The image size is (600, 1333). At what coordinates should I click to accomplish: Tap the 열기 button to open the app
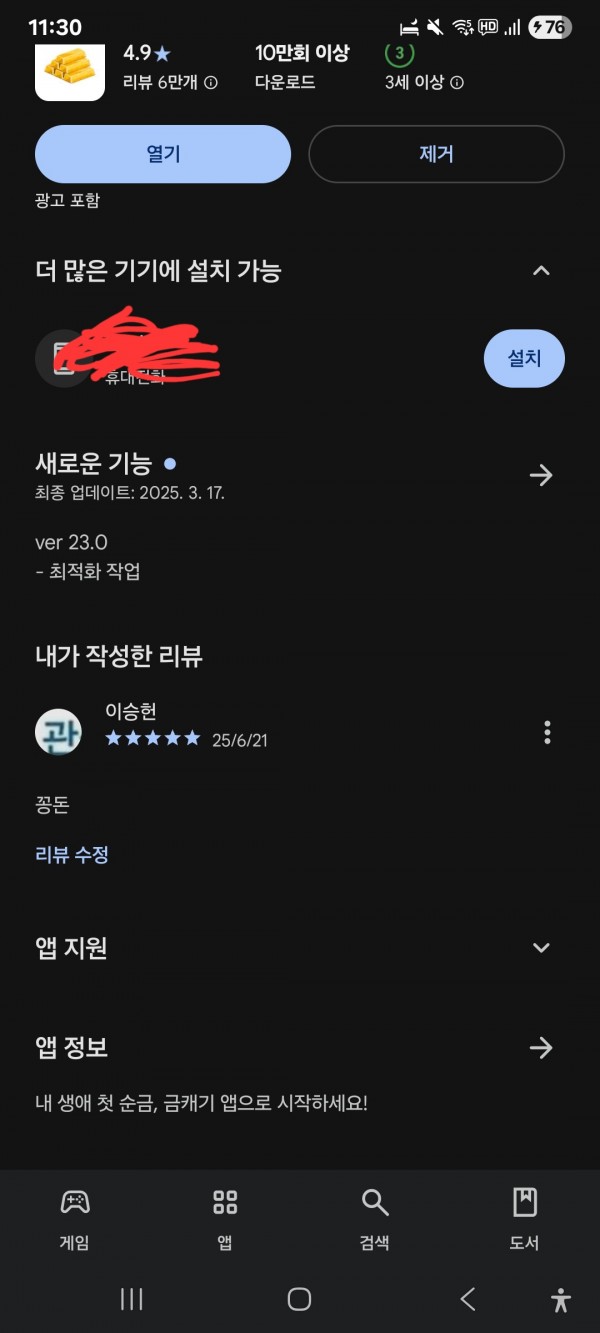pyautogui.click(x=163, y=154)
